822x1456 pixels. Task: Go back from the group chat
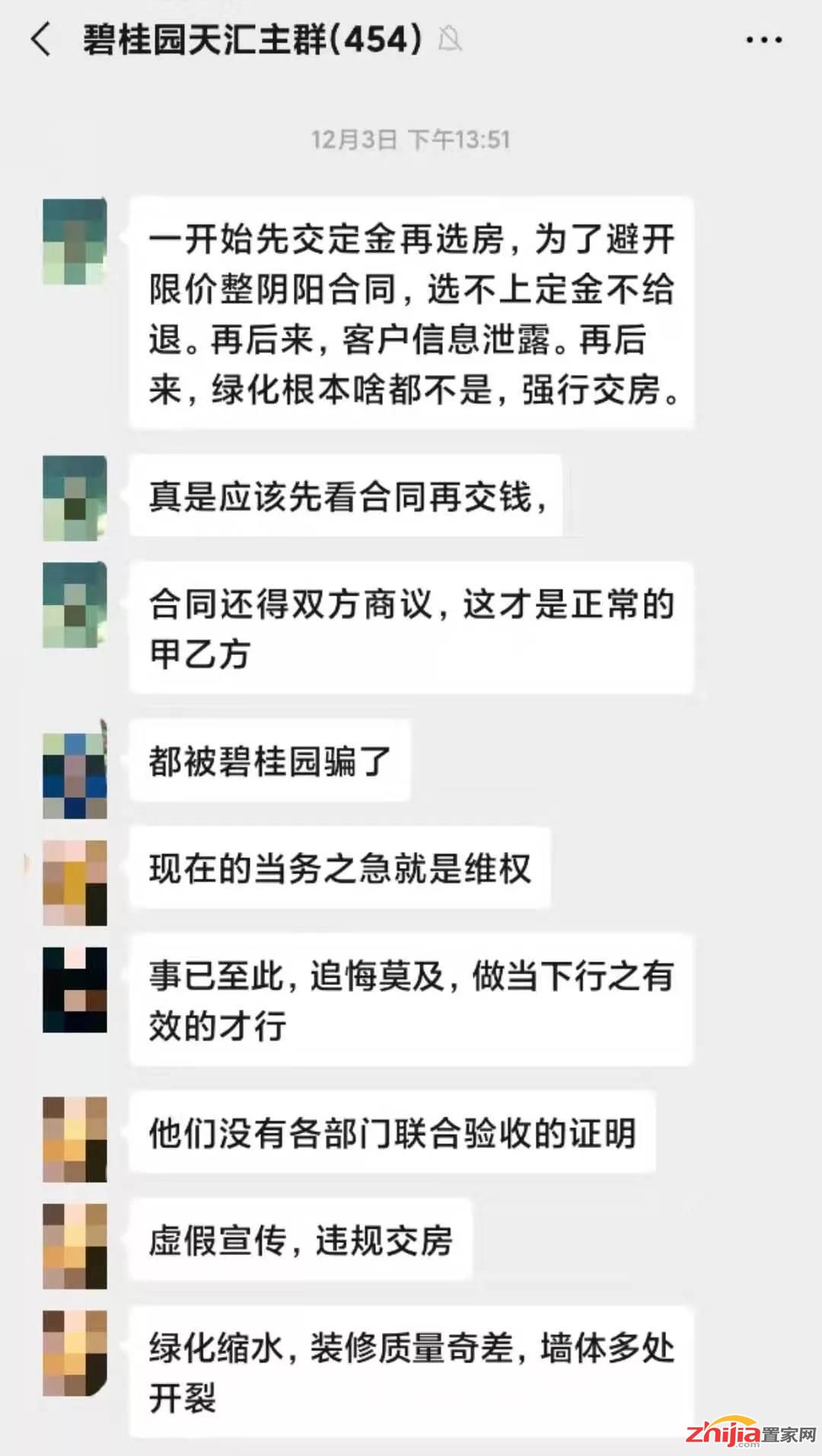(42, 40)
